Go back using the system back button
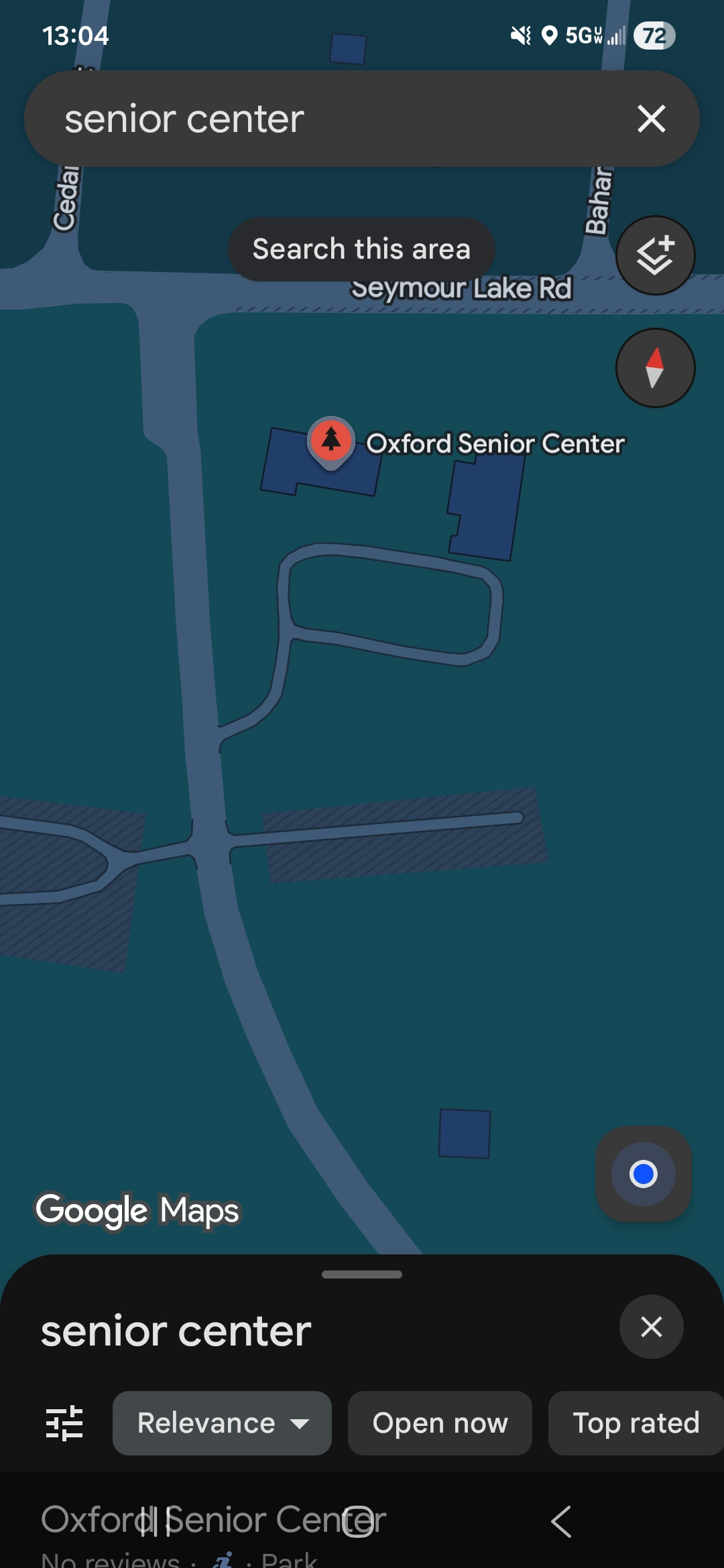The width and height of the screenshot is (724, 1568). click(562, 1522)
